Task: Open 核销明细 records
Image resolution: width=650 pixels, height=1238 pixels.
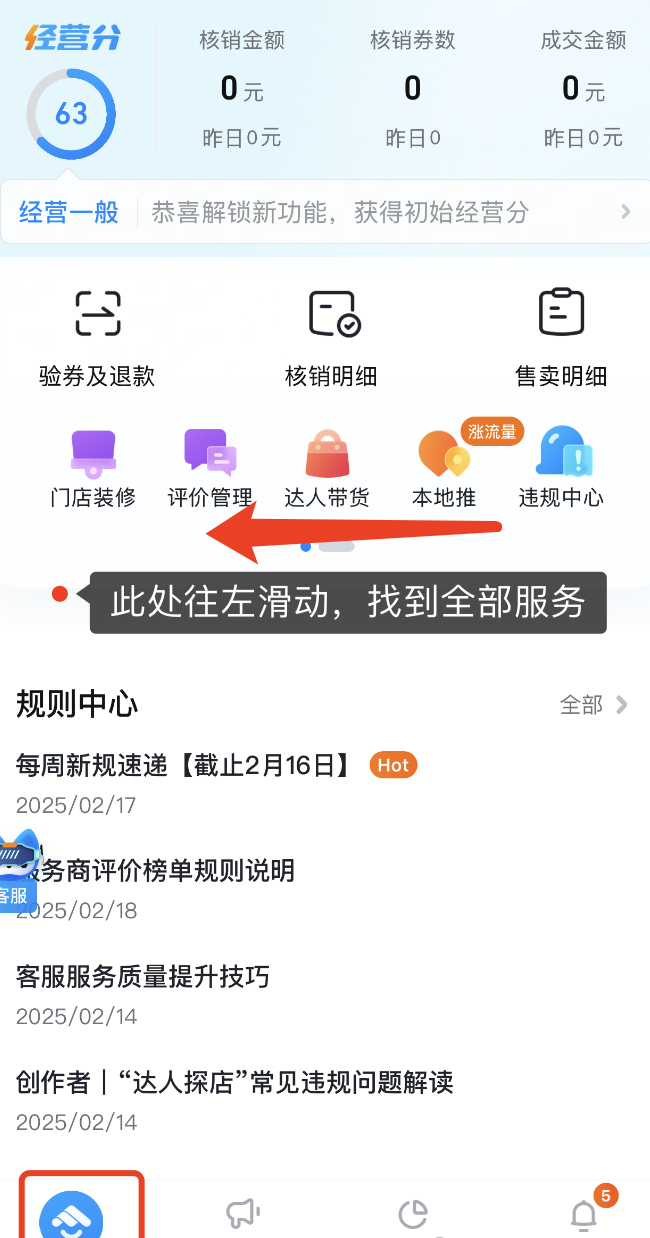Action: pos(331,335)
